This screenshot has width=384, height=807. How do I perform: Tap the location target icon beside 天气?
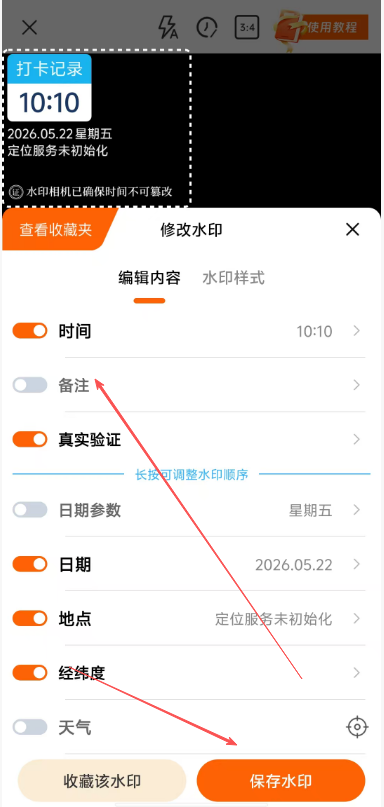(x=357, y=727)
